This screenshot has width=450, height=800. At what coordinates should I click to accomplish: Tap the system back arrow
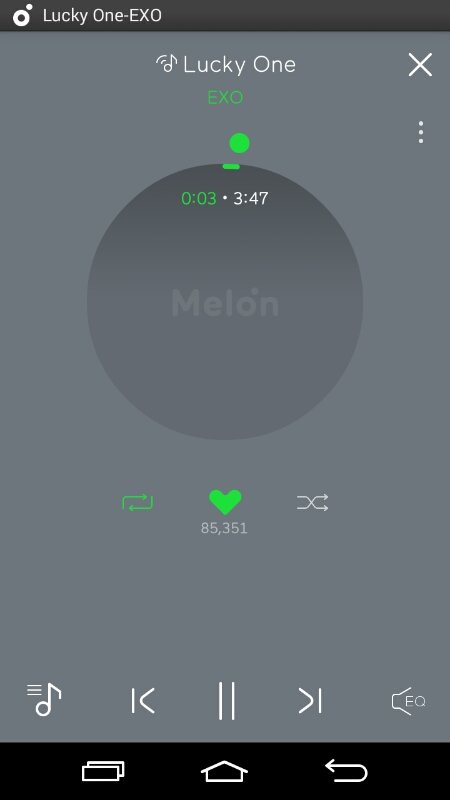(346, 770)
